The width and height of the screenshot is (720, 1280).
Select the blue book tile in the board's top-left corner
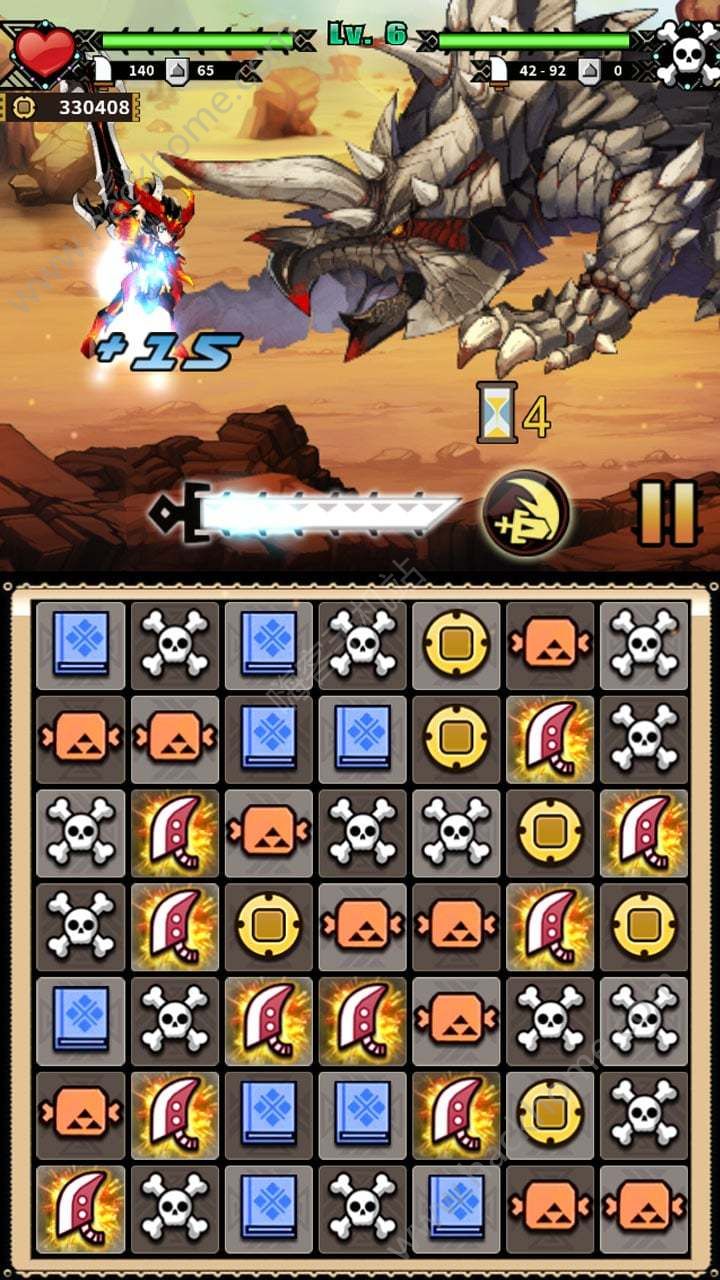pos(81,645)
